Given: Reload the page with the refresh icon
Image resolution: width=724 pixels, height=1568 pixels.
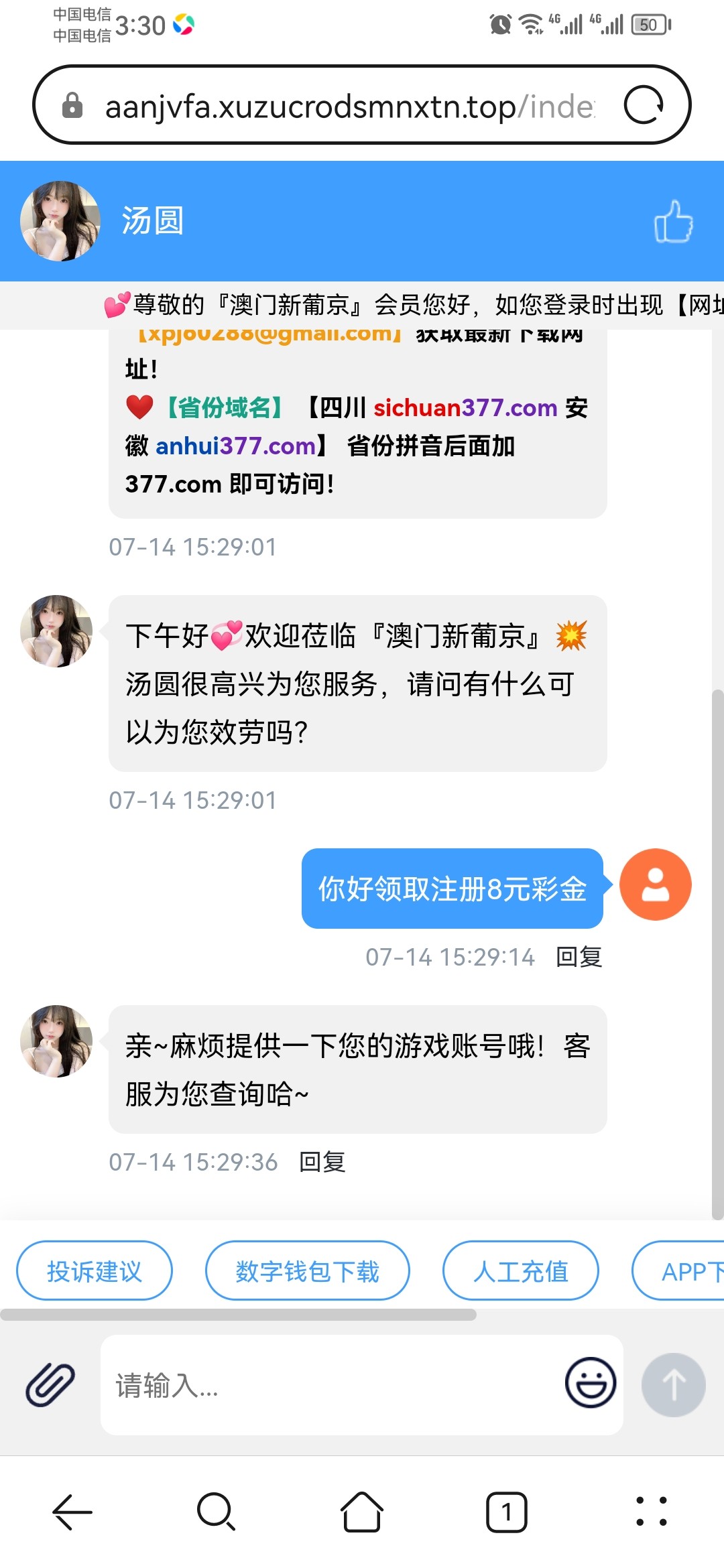Looking at the screenshot, I should pyautogui.click(x=644, y=105).
